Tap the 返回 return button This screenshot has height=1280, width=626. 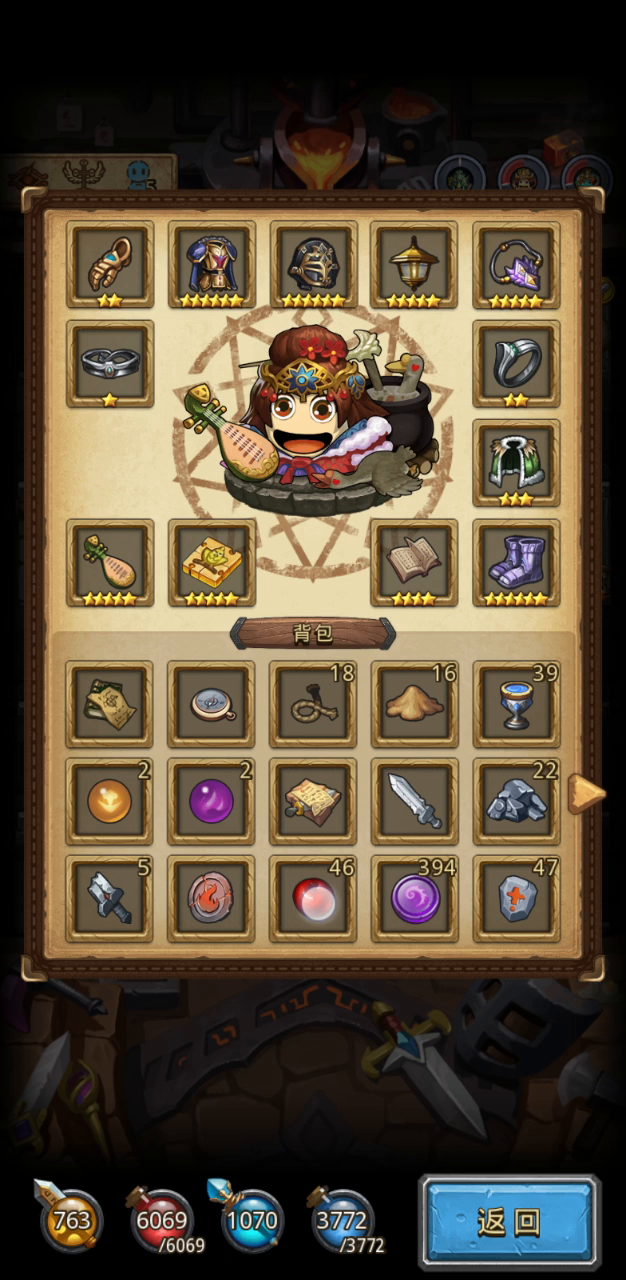[x=510, y=1221]
